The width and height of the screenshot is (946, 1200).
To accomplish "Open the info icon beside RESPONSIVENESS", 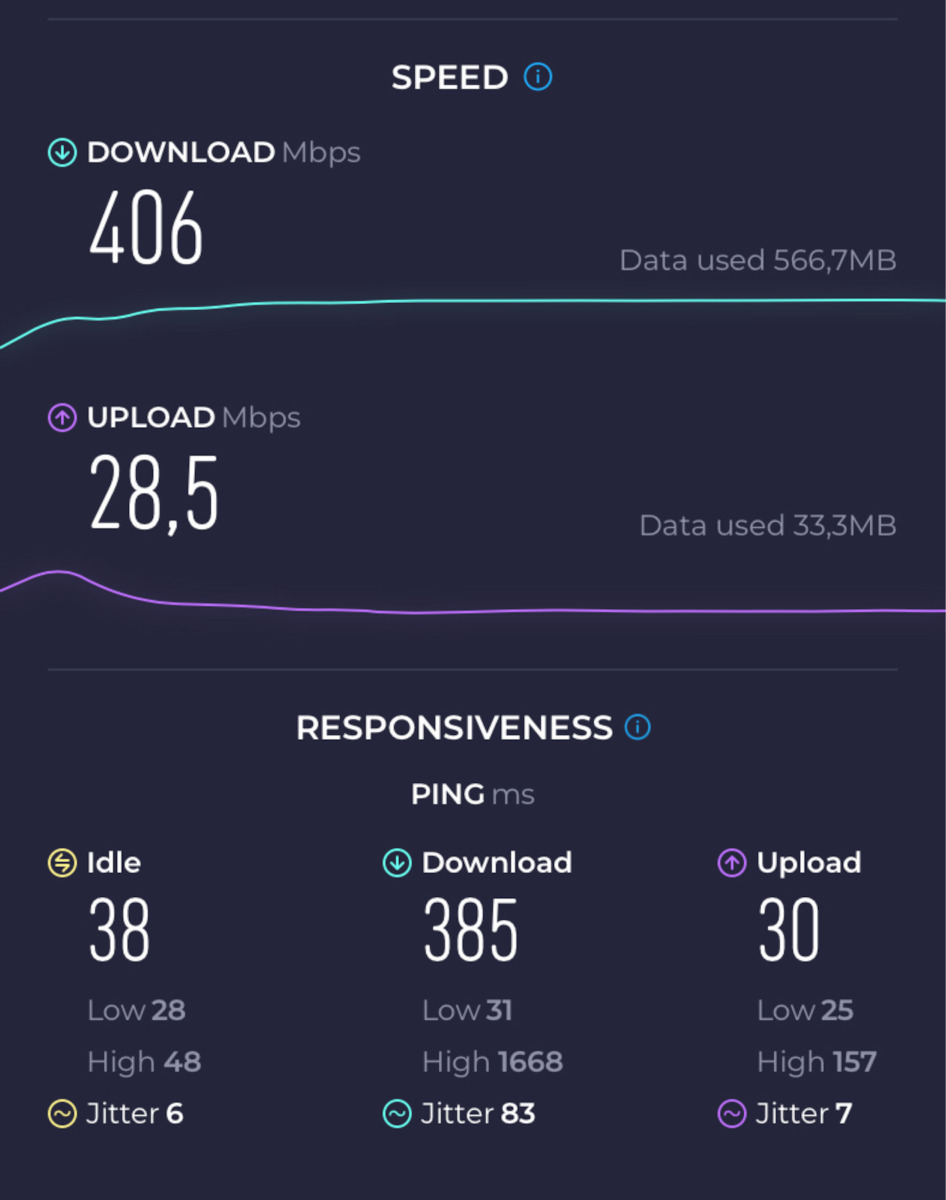I will (637, 727).
